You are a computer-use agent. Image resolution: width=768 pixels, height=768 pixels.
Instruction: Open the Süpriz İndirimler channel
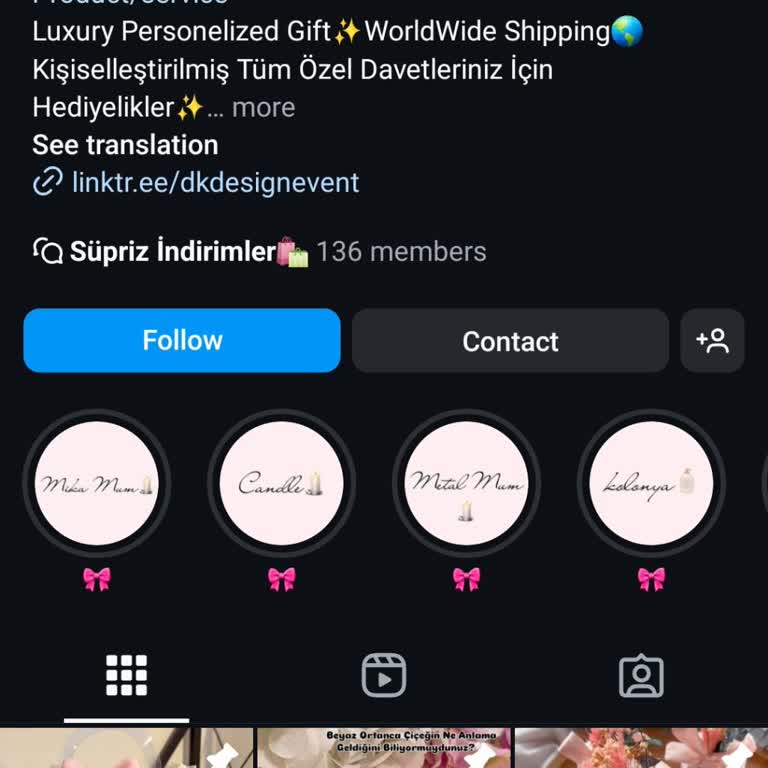coord(172,251)
